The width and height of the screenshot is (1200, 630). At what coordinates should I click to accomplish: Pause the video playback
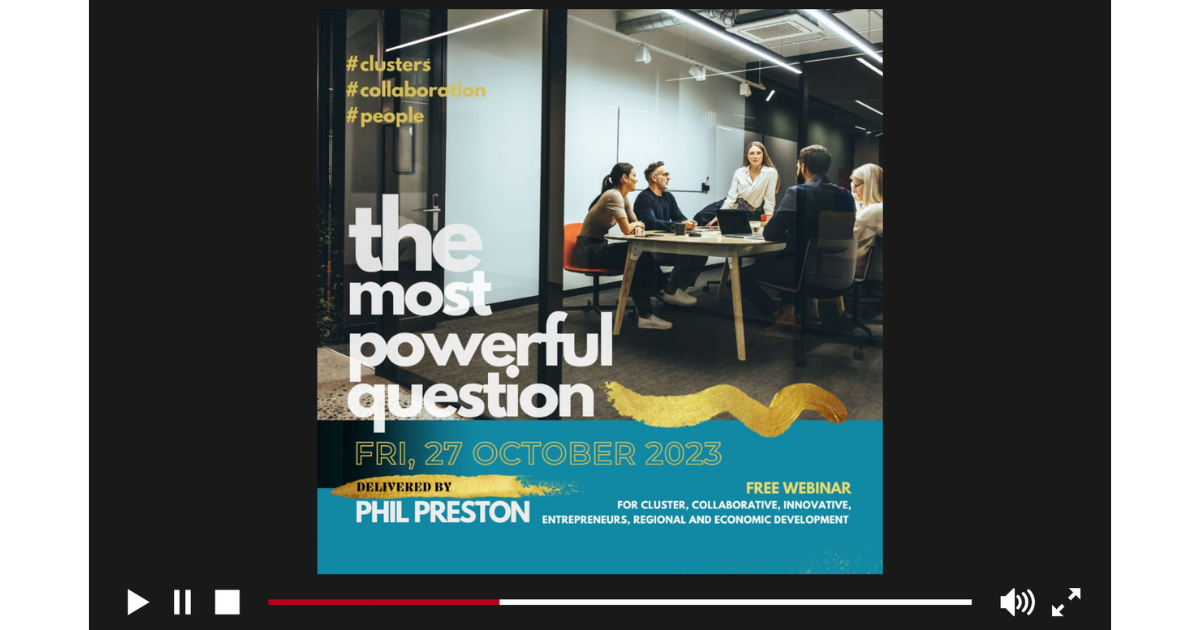(182, 602)
